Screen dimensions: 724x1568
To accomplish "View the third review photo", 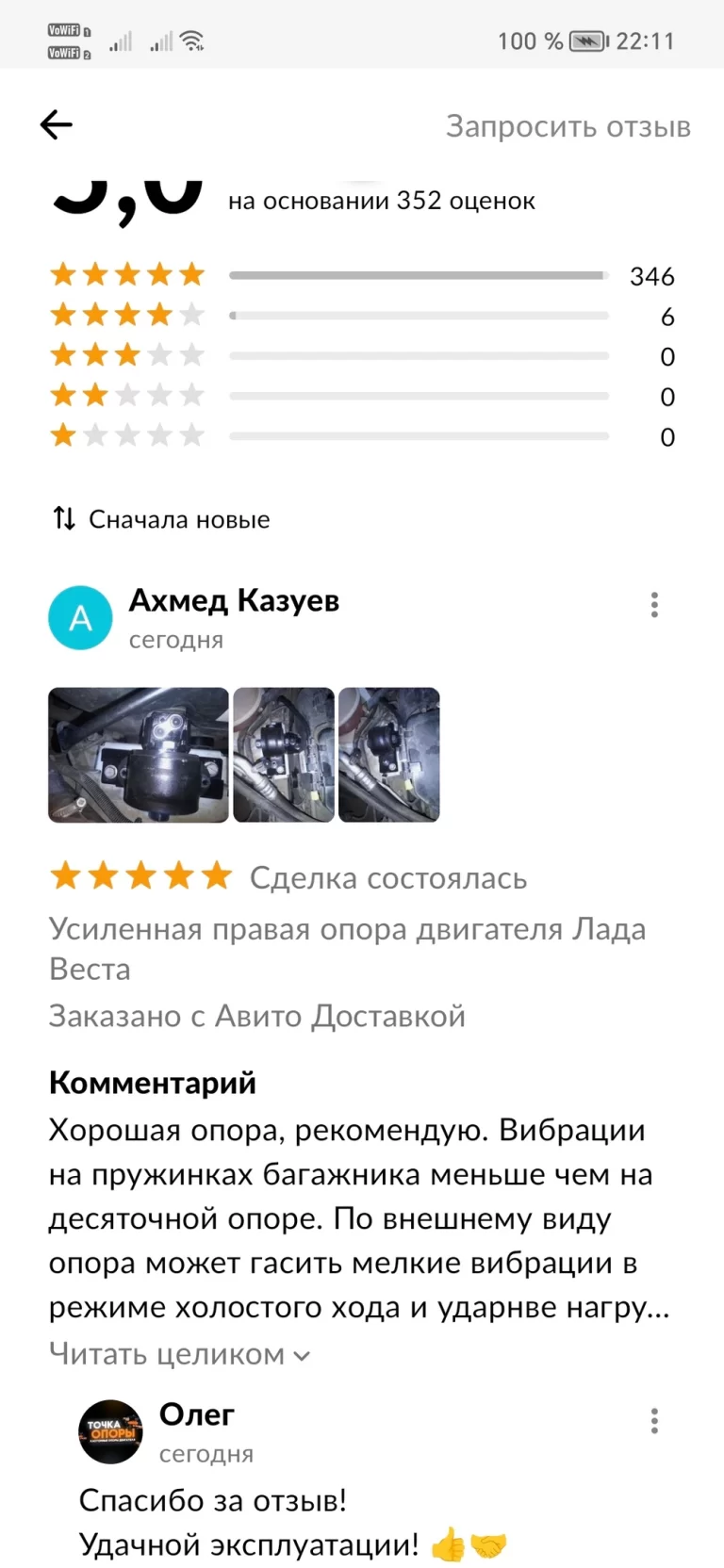I will [389, 755].
